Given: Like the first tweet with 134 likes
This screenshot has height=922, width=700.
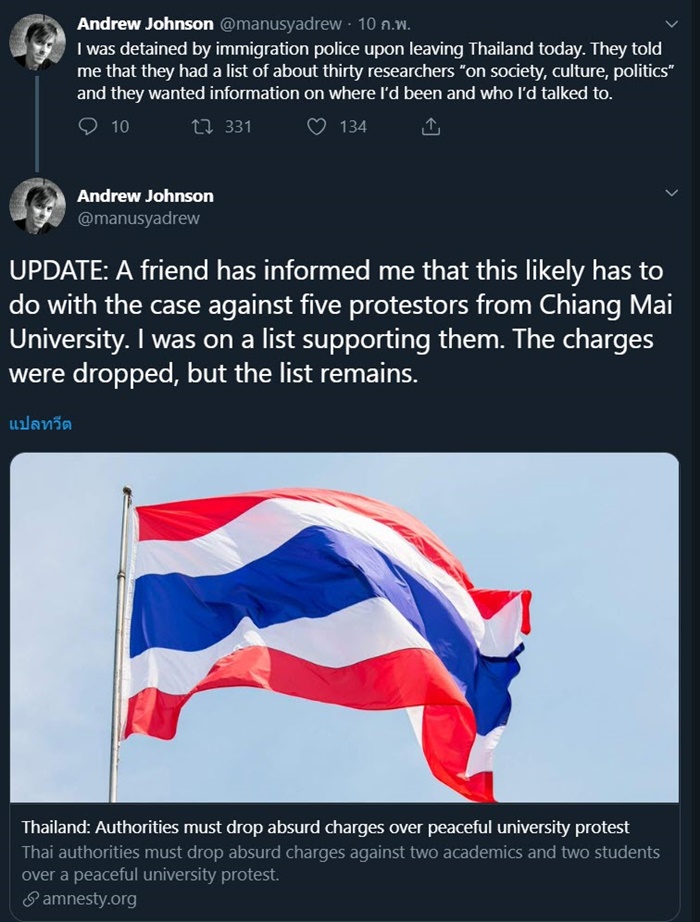Looking at the screenshot, I should (317, 127).
